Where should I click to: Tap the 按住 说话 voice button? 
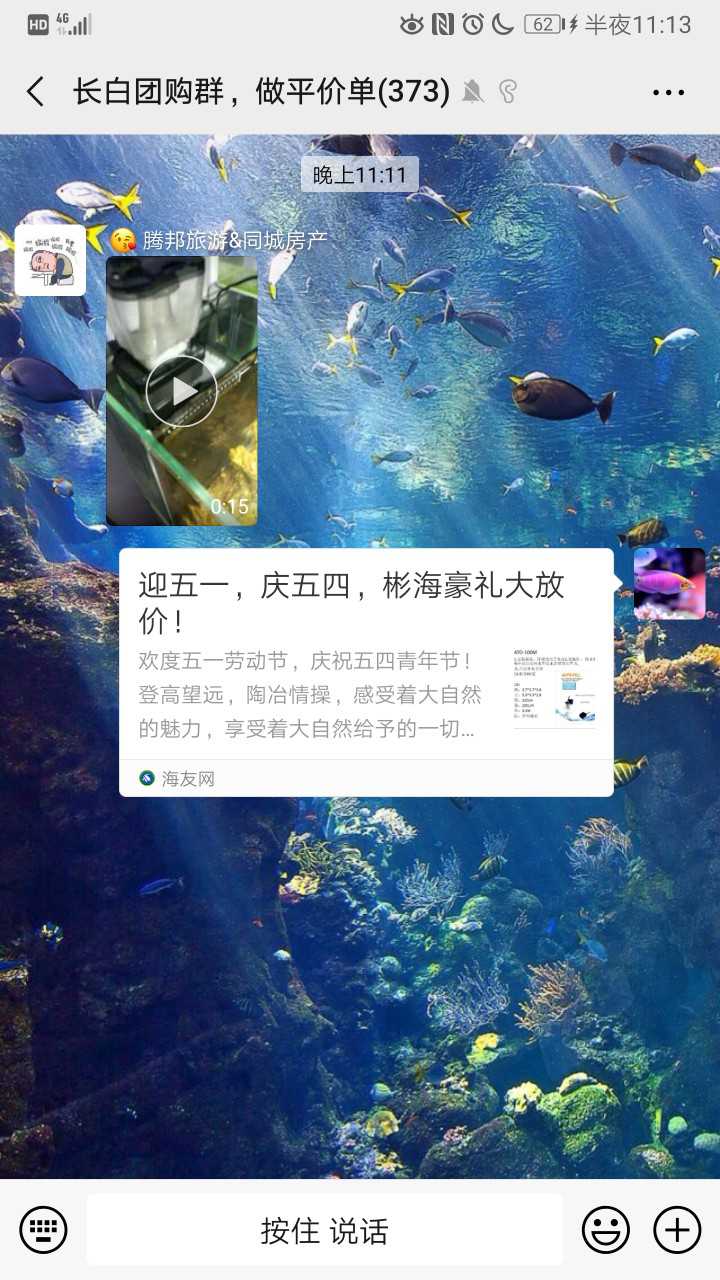(x=324, y=1230)
